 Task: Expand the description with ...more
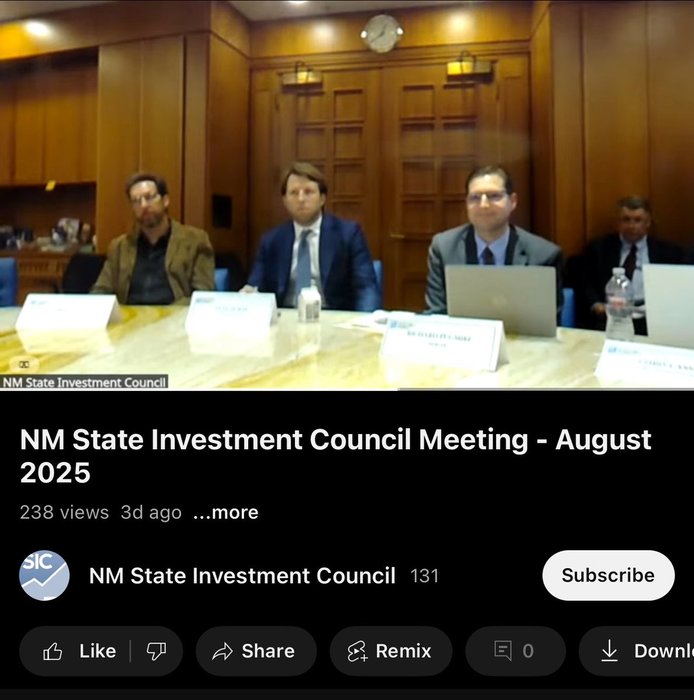[225, 512]
